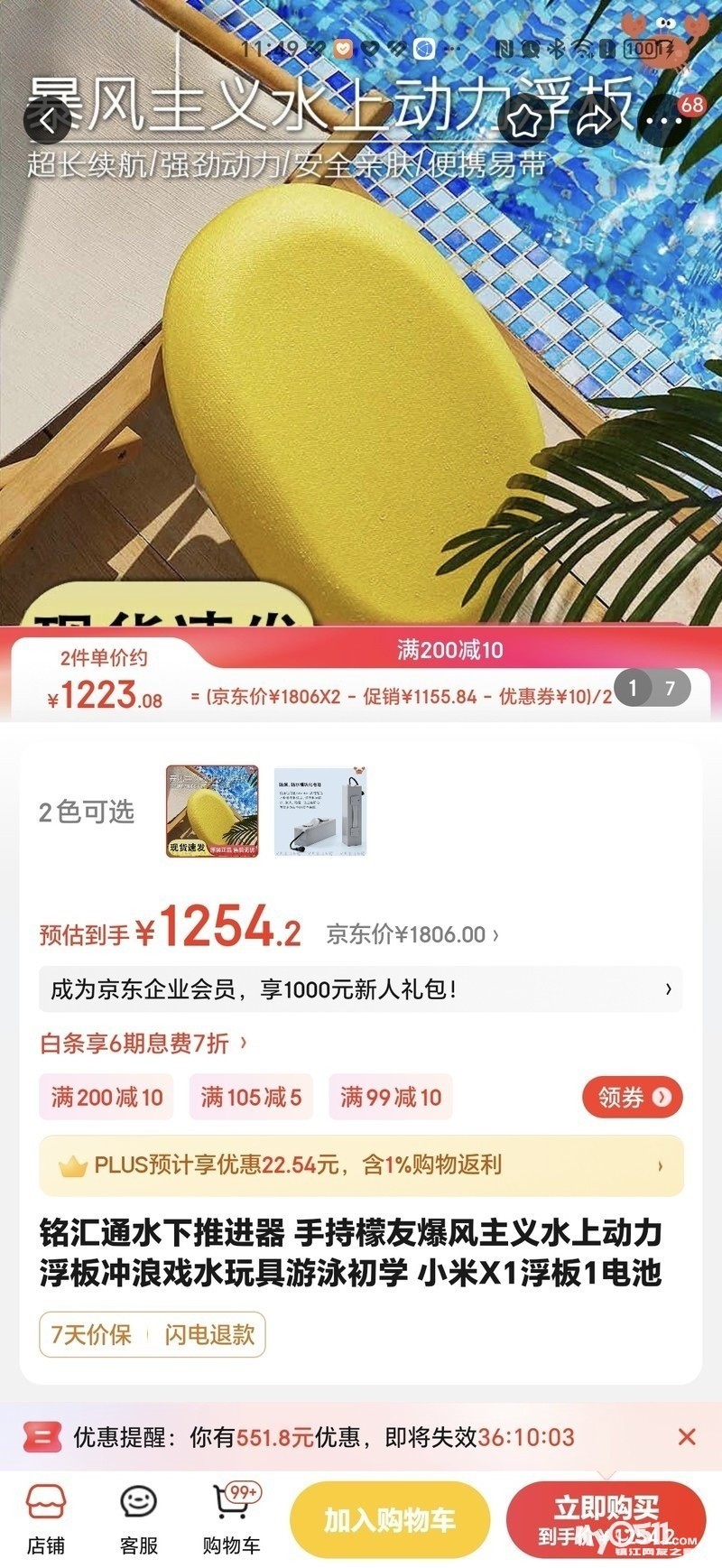Dismiss the 优惠提醒 reminder bar
Viewport: 722px width, 1568px height.
pyautogui.click(x=687, y=1436)
